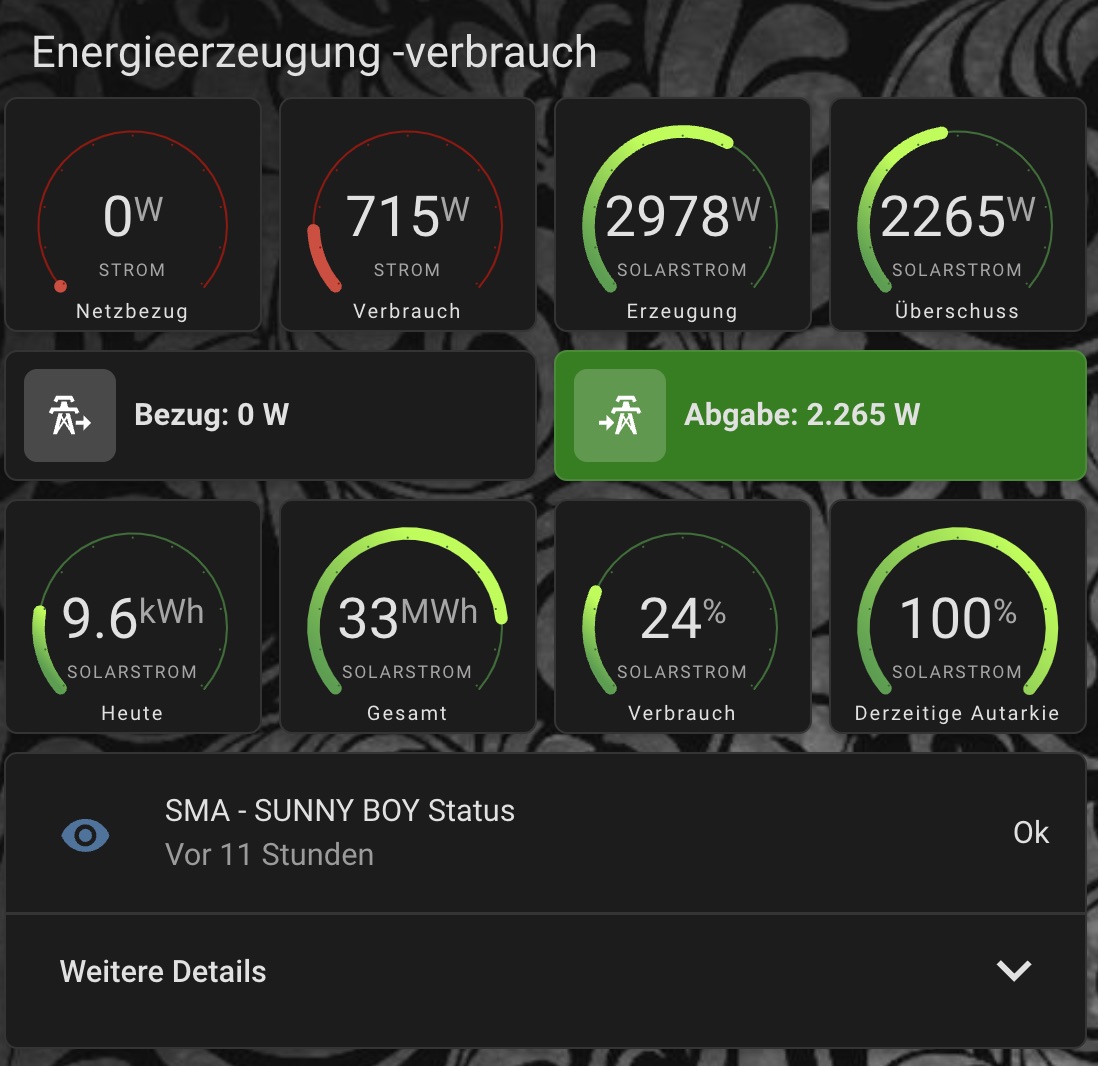Open the 24% Verbrauch solar gauge
The width and height of the screenshot is (1098, 1066).
(x=682, y=617)
